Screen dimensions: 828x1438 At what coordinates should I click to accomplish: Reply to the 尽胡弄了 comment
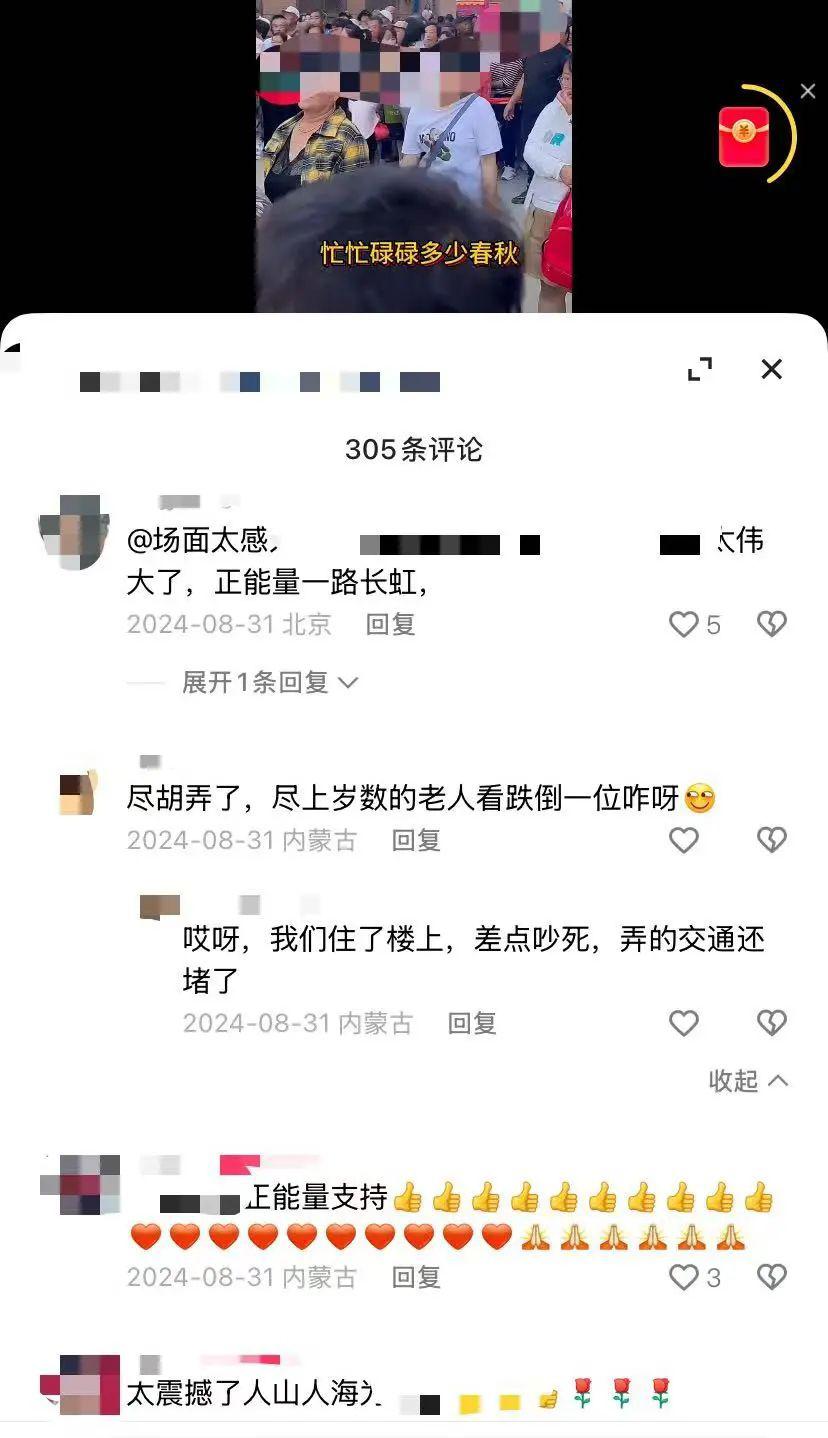[x=416, y=840]
